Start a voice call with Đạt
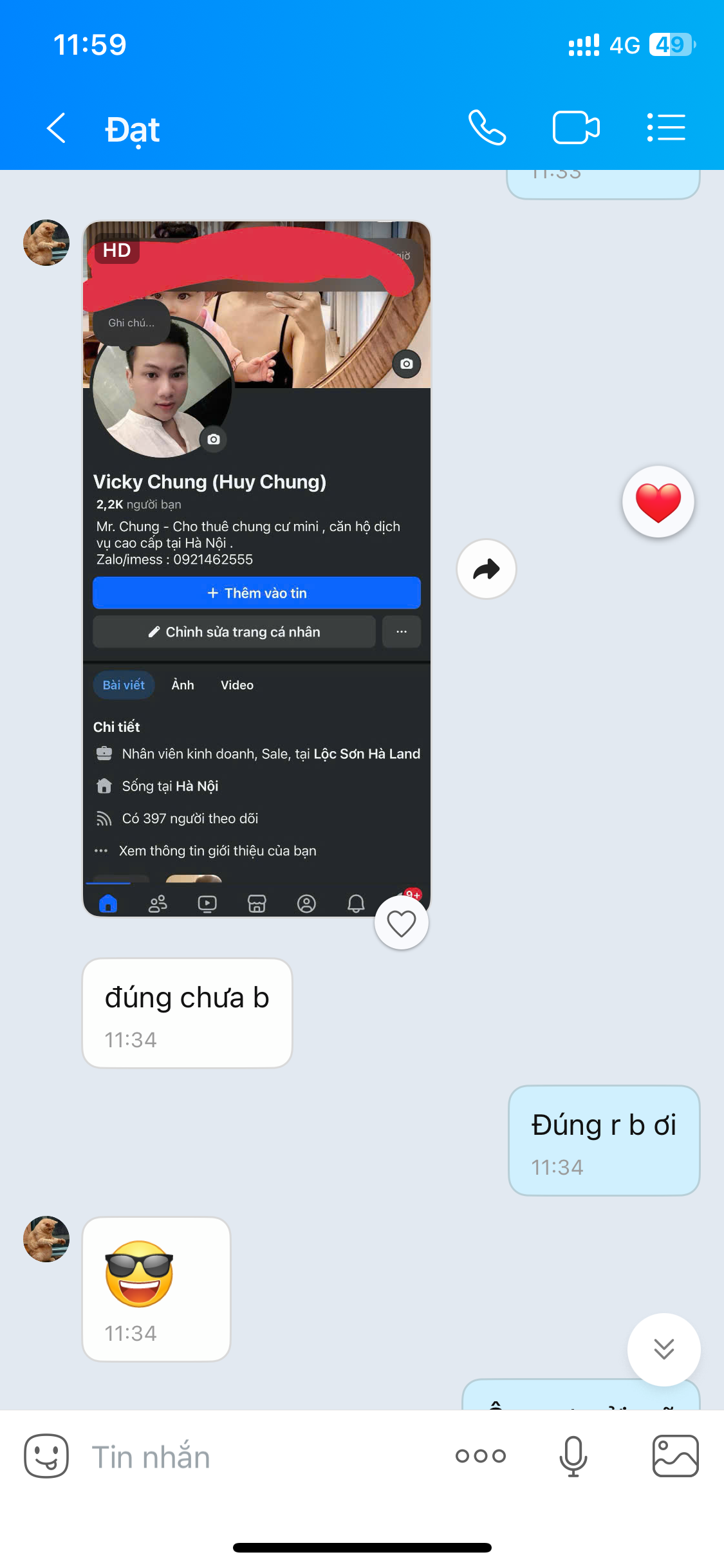This screenshot has width=724, height=1568. click(487, 127)
